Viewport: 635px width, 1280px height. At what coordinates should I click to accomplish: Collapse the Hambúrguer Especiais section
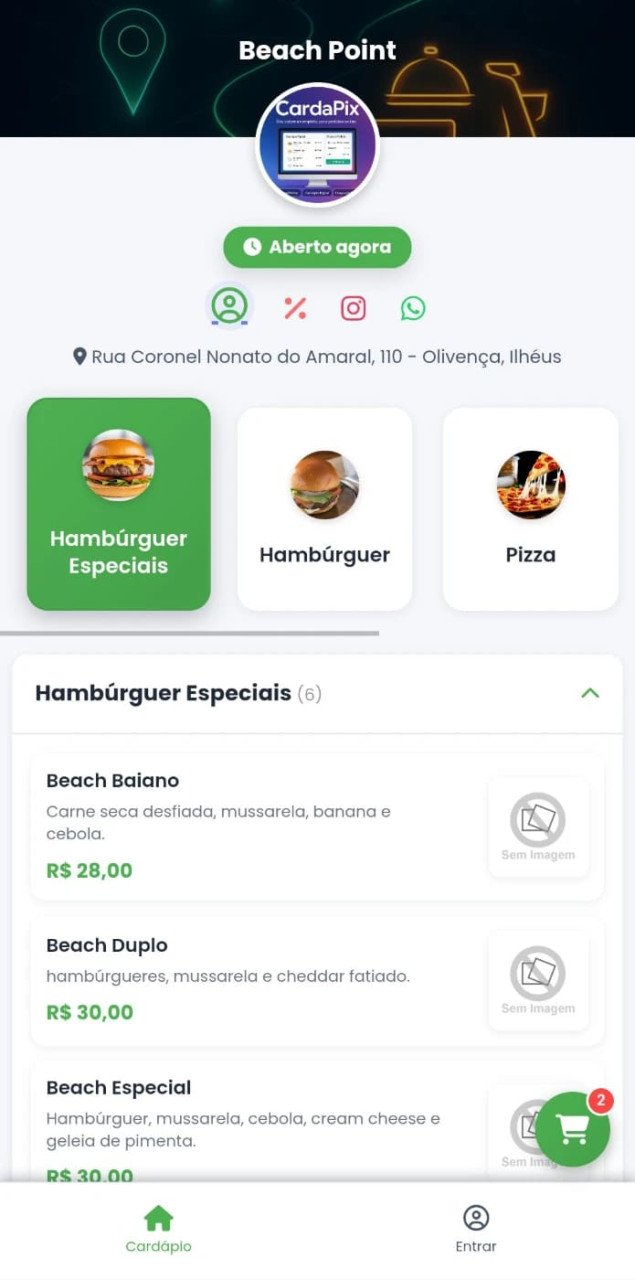tap(590, 693)
